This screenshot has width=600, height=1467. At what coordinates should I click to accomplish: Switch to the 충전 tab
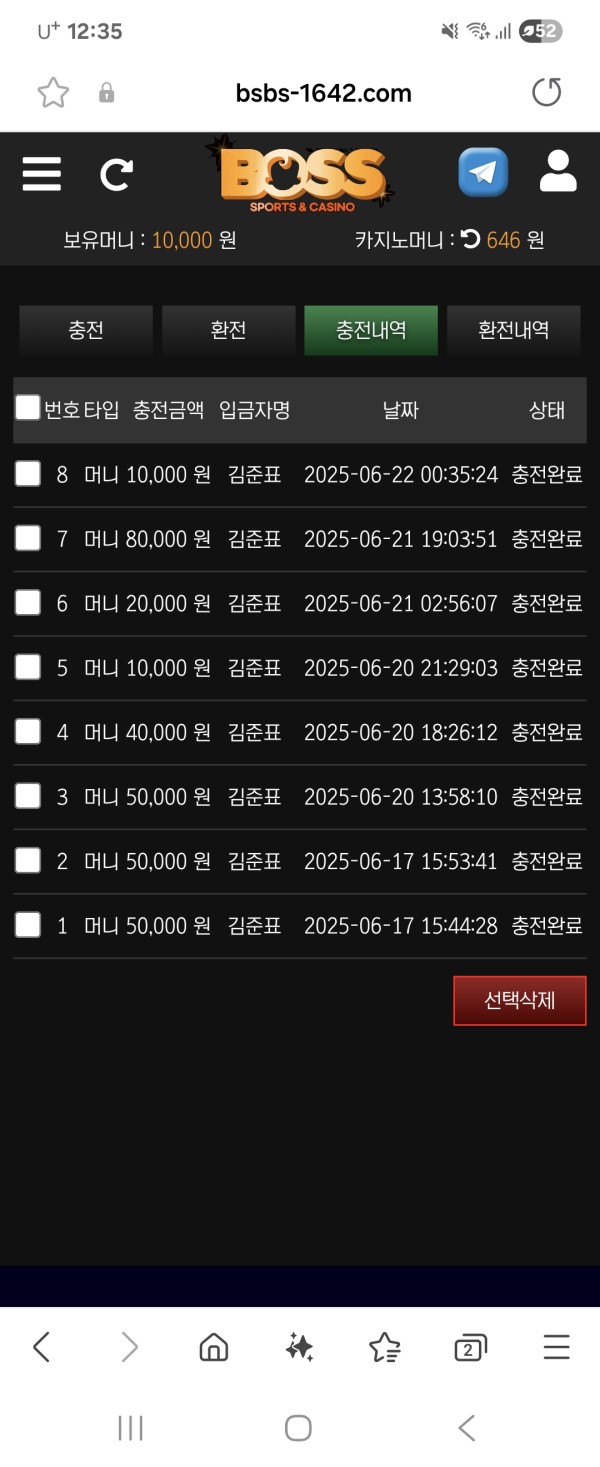pyautogui.click(x=86, y=331)
